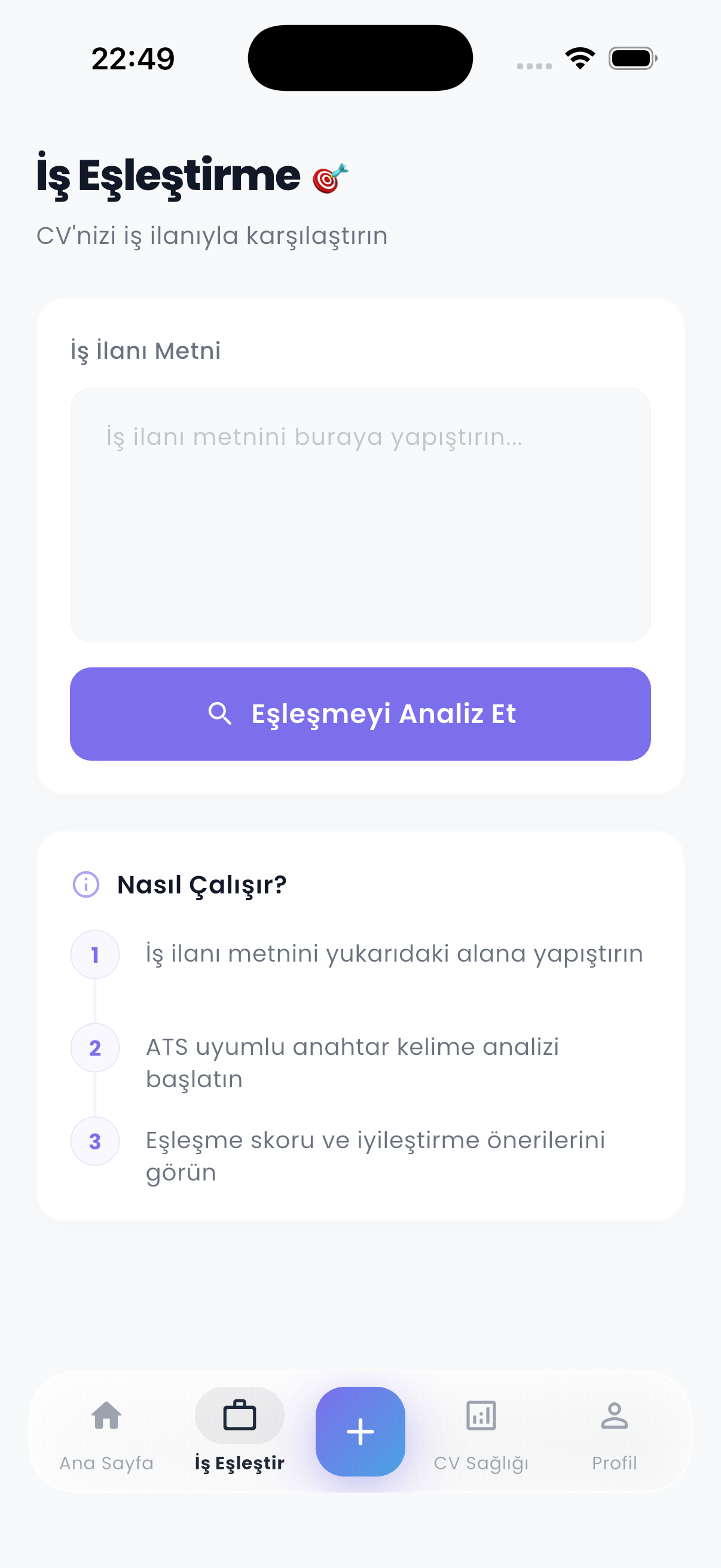Tap the central plus button
Screen dimensions: 721x1568
tap(360, 1431)
